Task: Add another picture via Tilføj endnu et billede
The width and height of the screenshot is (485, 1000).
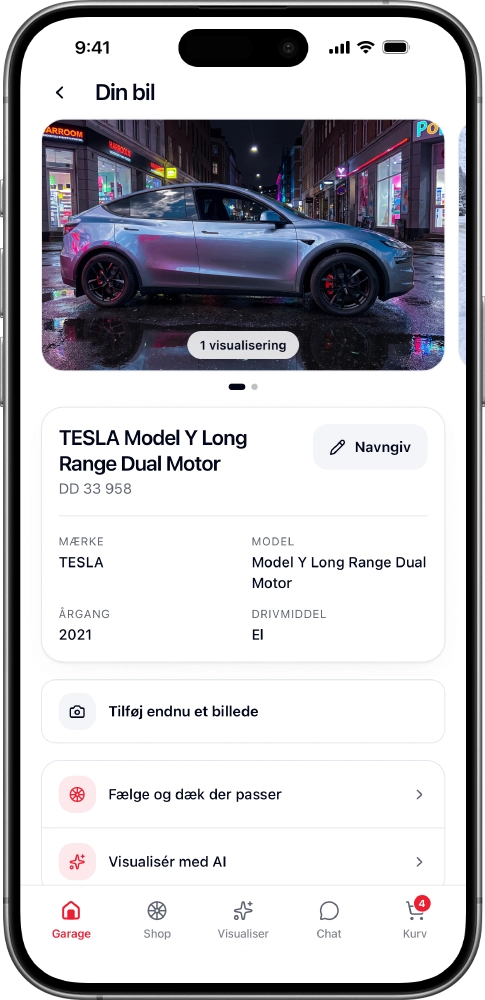Action: (x=243, y=711)
